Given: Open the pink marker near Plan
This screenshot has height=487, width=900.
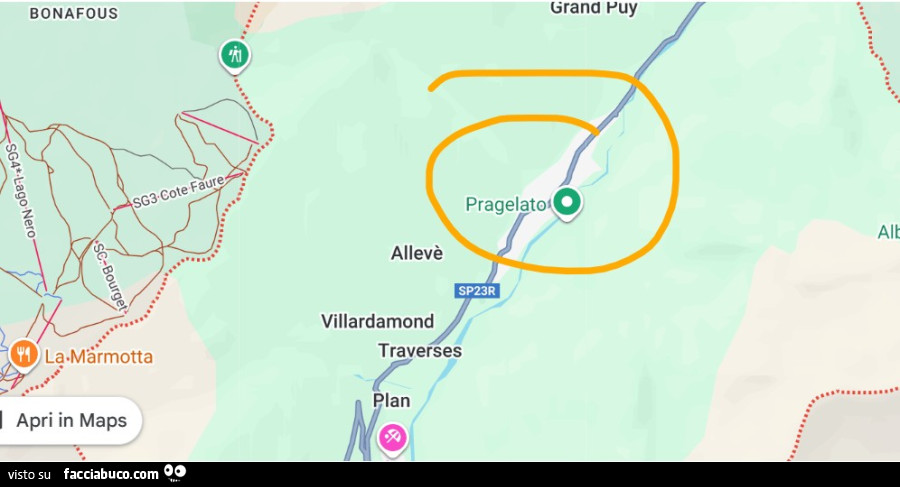Looking at the screenshot, I should point(392,437).
